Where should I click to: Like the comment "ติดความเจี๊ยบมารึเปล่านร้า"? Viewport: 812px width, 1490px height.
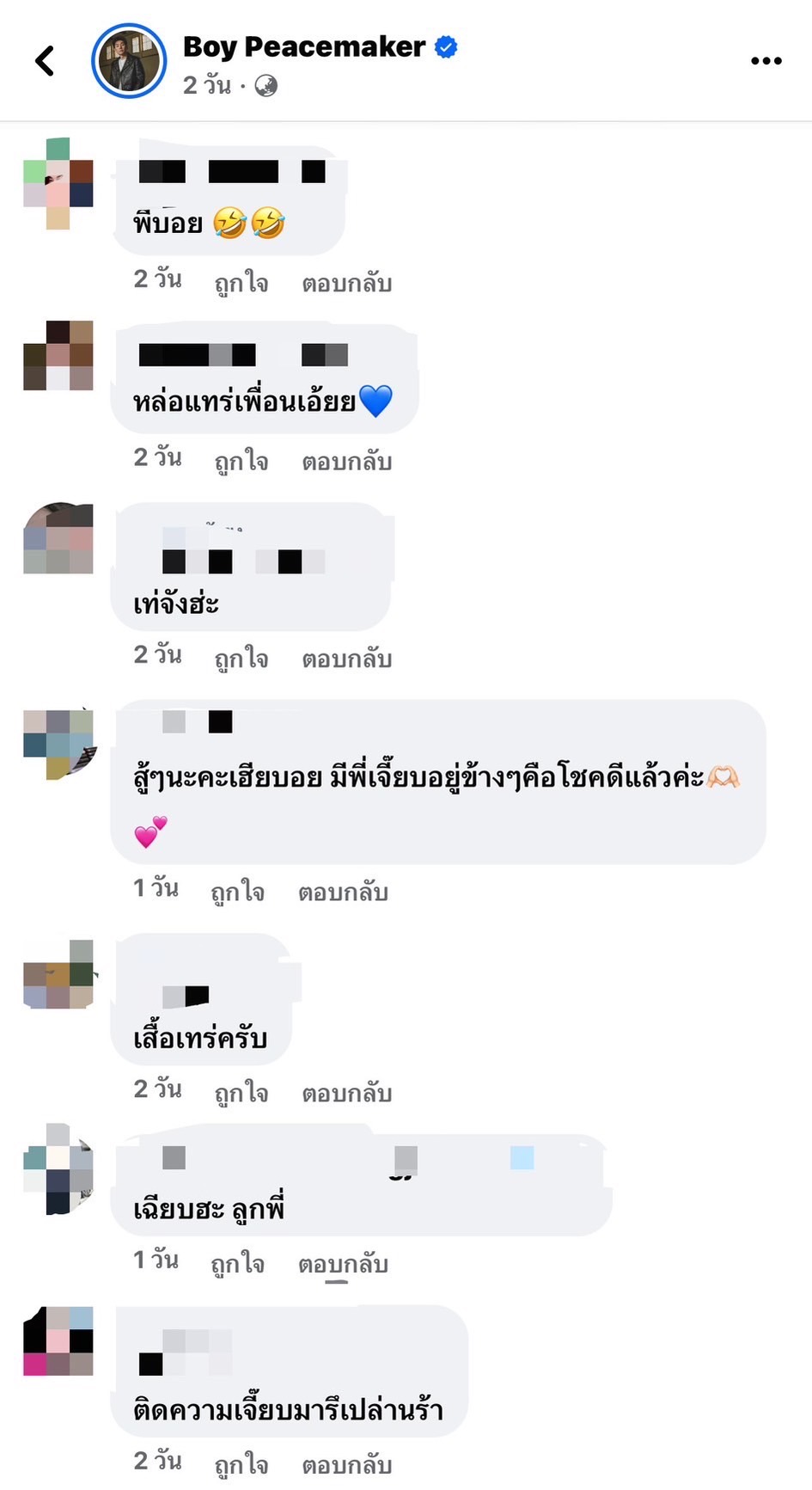click(241, 1463)
